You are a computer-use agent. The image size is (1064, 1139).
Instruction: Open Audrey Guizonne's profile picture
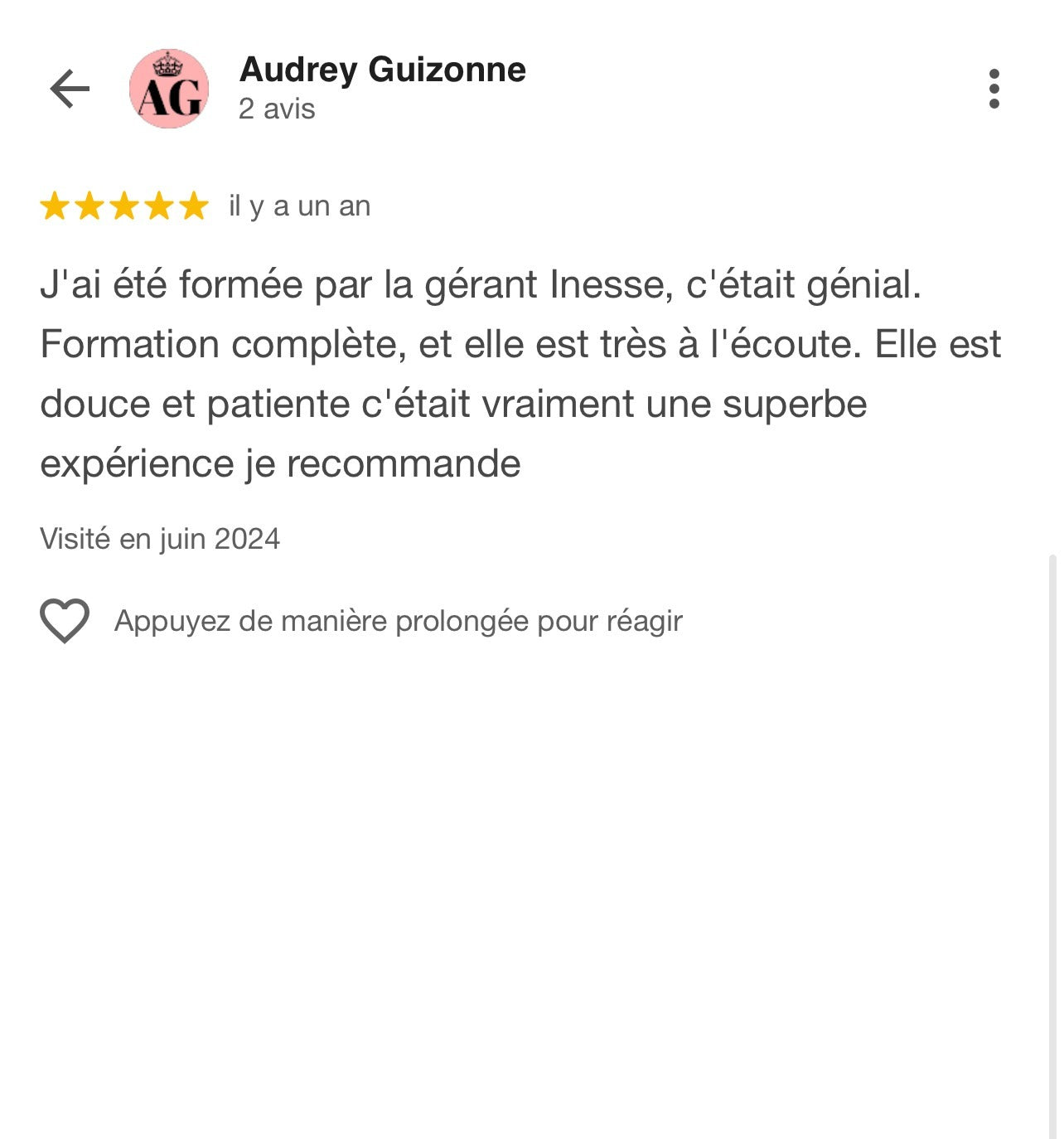[x=169, y=89]
